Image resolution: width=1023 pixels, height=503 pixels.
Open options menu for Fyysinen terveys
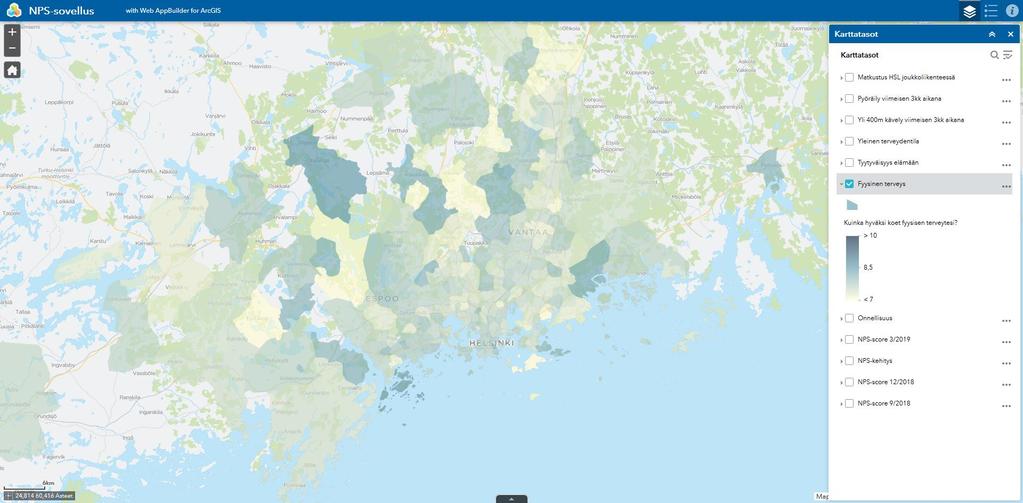1006,186
